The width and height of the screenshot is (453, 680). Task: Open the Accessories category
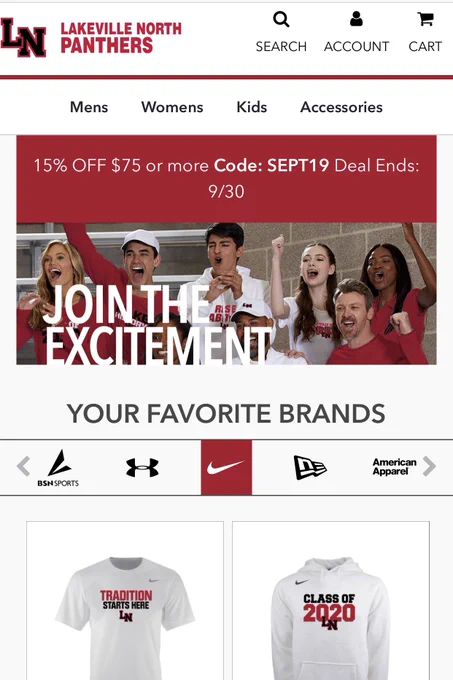coord(341,107)
